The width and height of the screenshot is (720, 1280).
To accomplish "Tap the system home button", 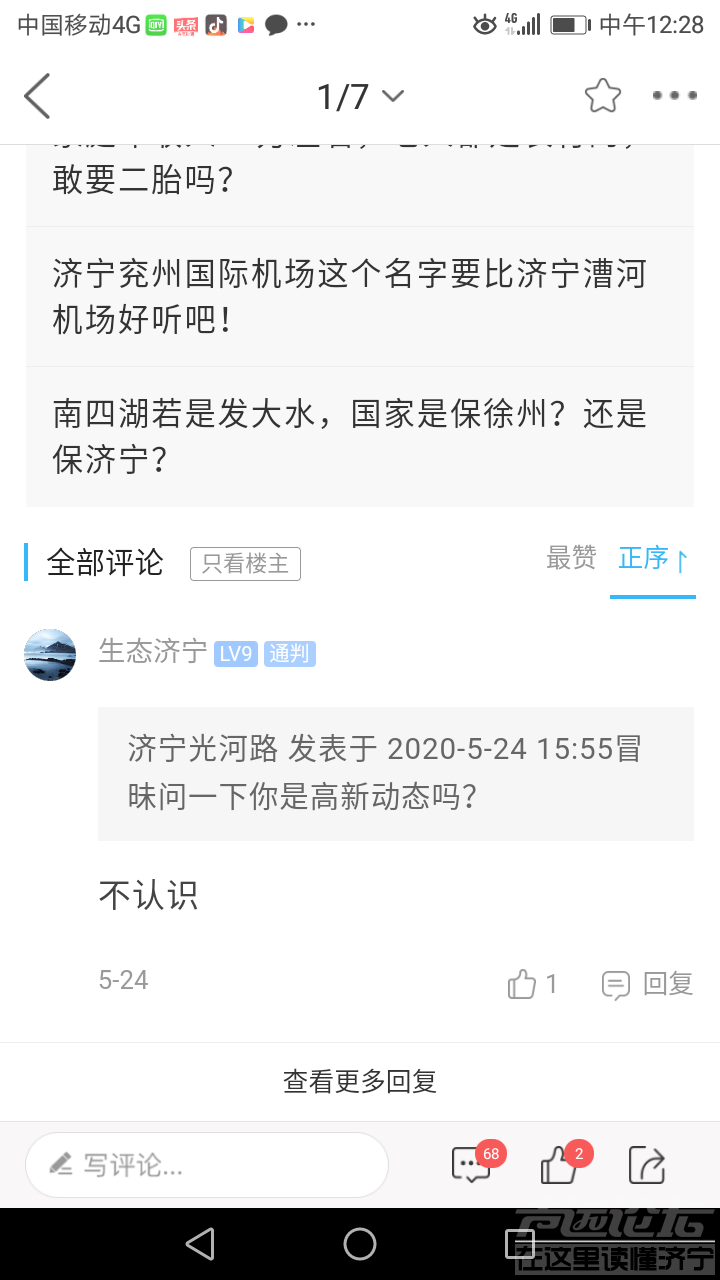I will coord(360,1244).
